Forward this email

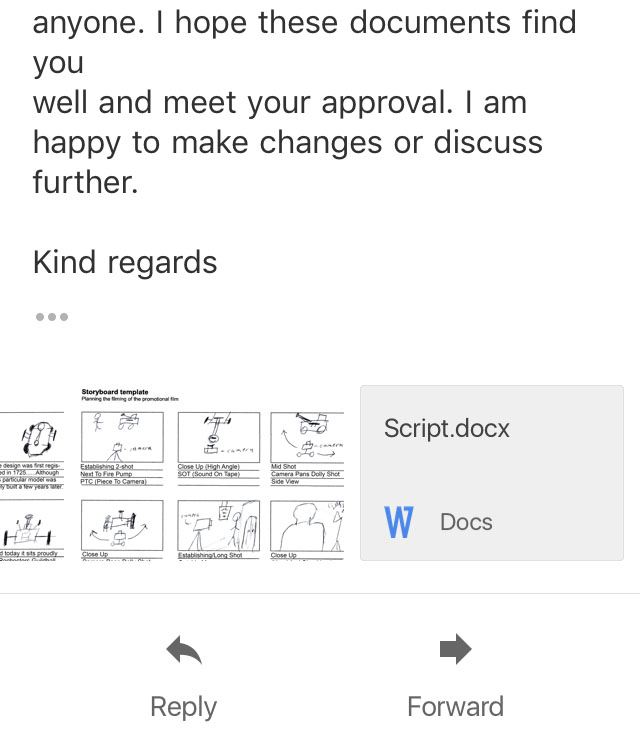[455, 676]
